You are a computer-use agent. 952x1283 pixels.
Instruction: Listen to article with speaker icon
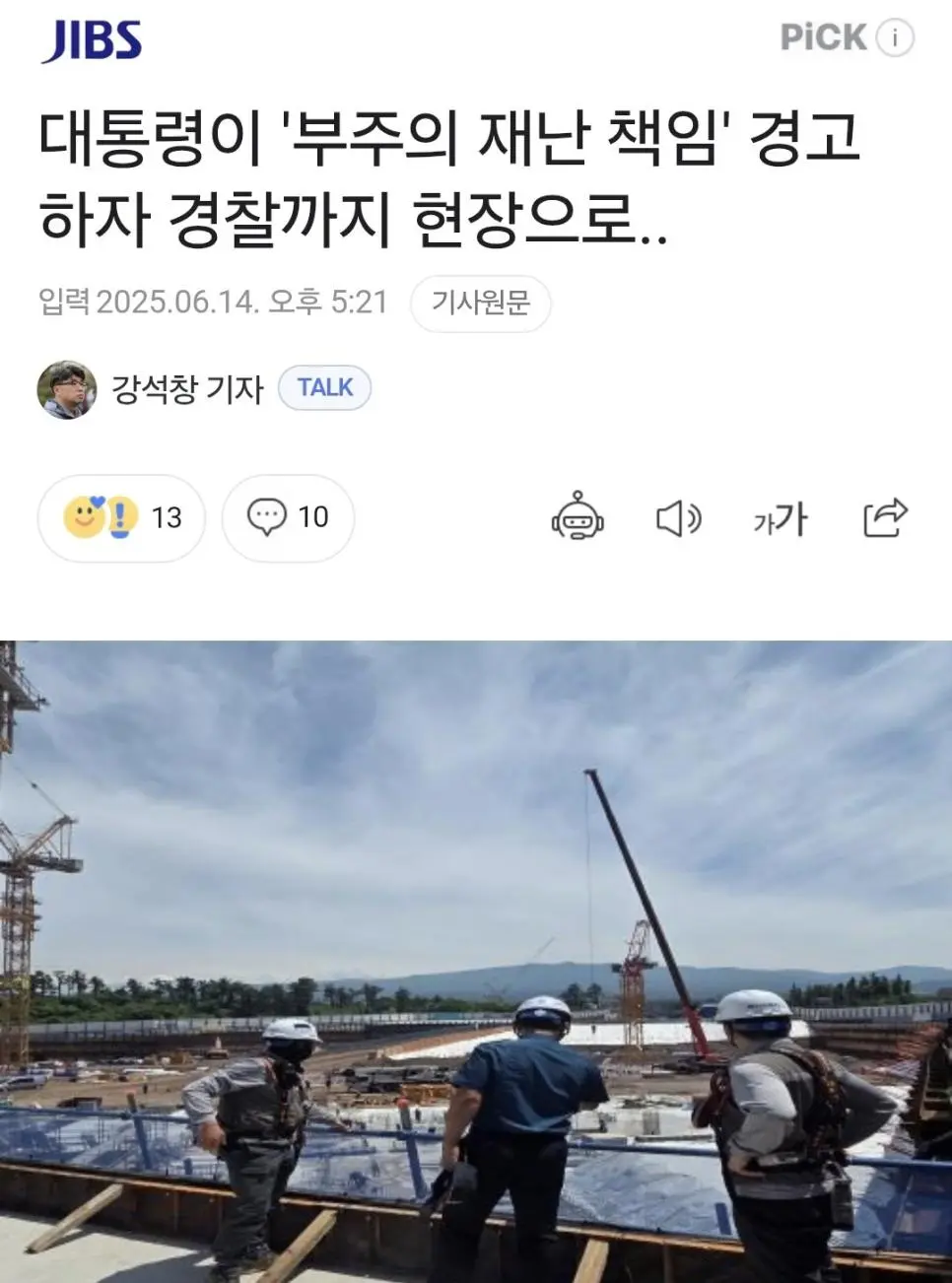[678, 517]
